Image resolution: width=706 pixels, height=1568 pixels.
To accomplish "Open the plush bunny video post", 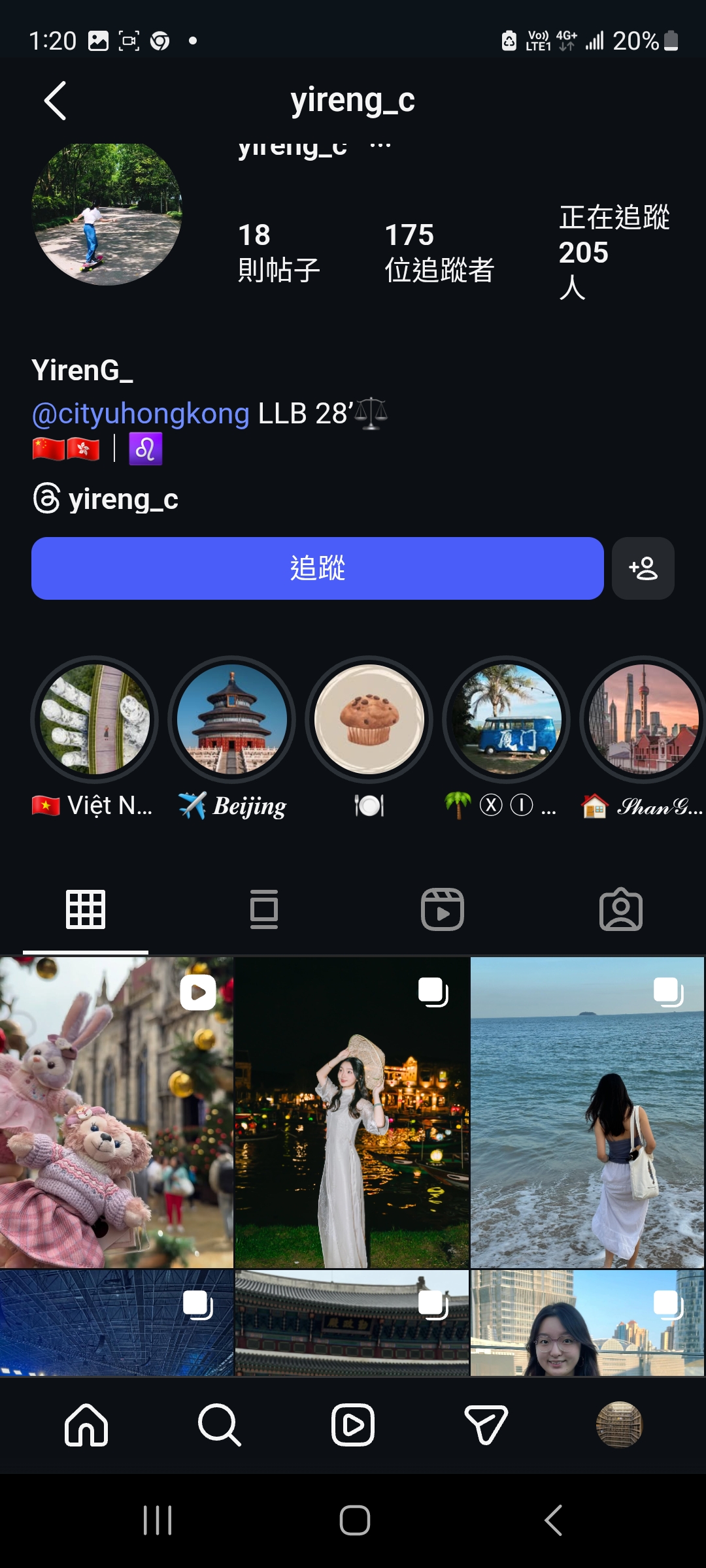I will [x=116, y=1112].
